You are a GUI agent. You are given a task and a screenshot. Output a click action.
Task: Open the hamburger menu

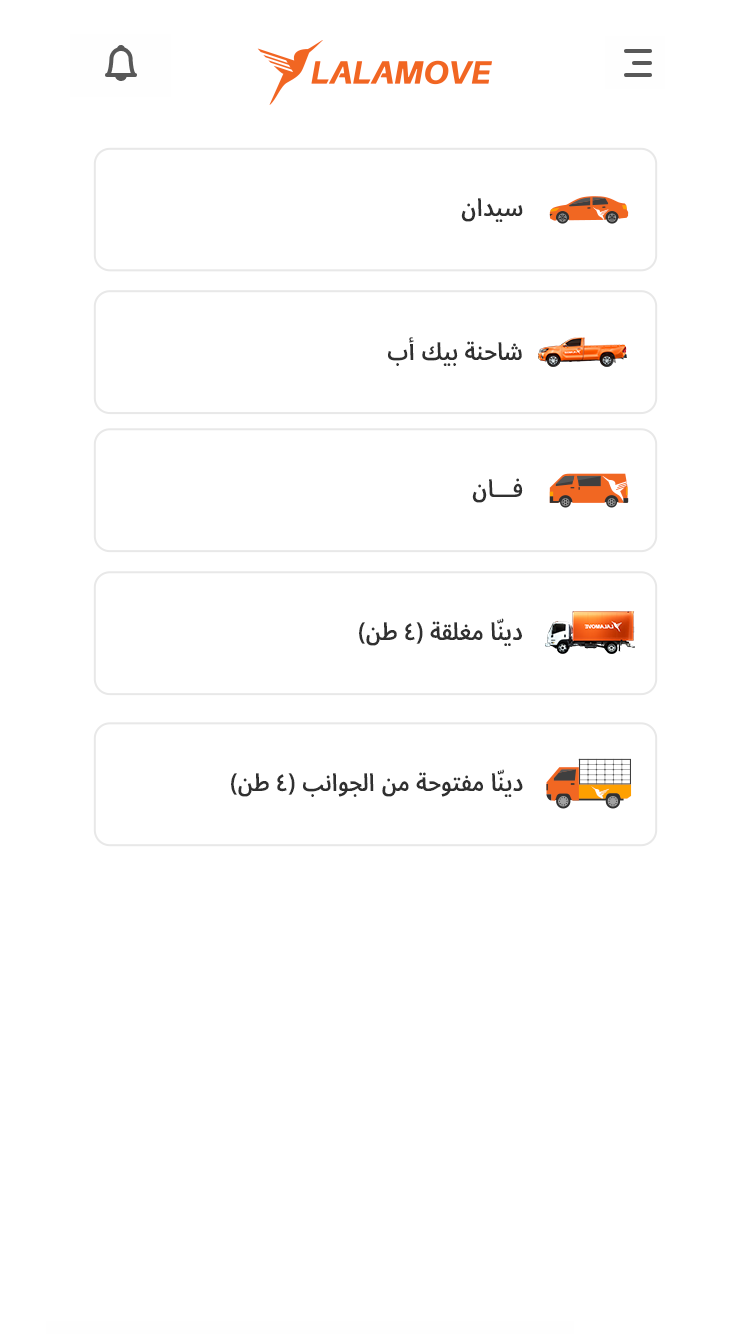(637, 63)
